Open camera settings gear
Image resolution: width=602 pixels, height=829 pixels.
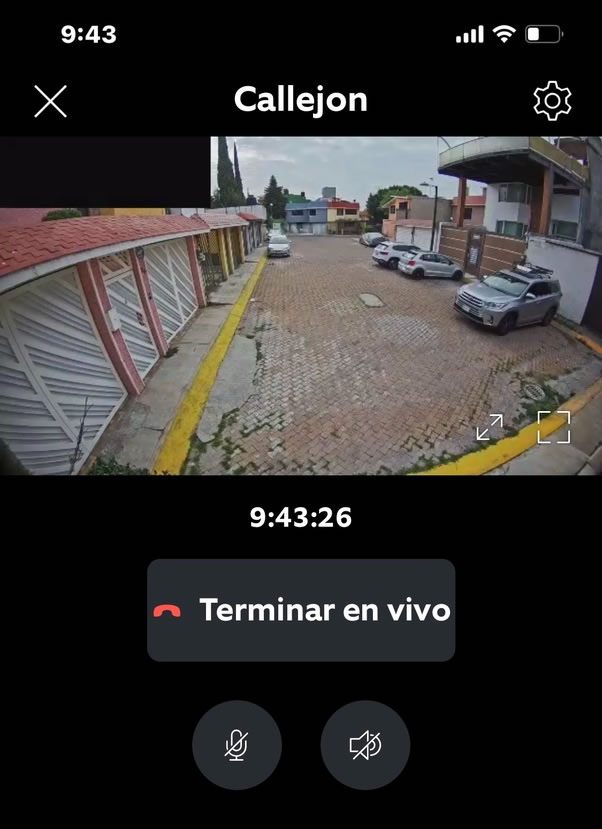(x=552, y=101)
